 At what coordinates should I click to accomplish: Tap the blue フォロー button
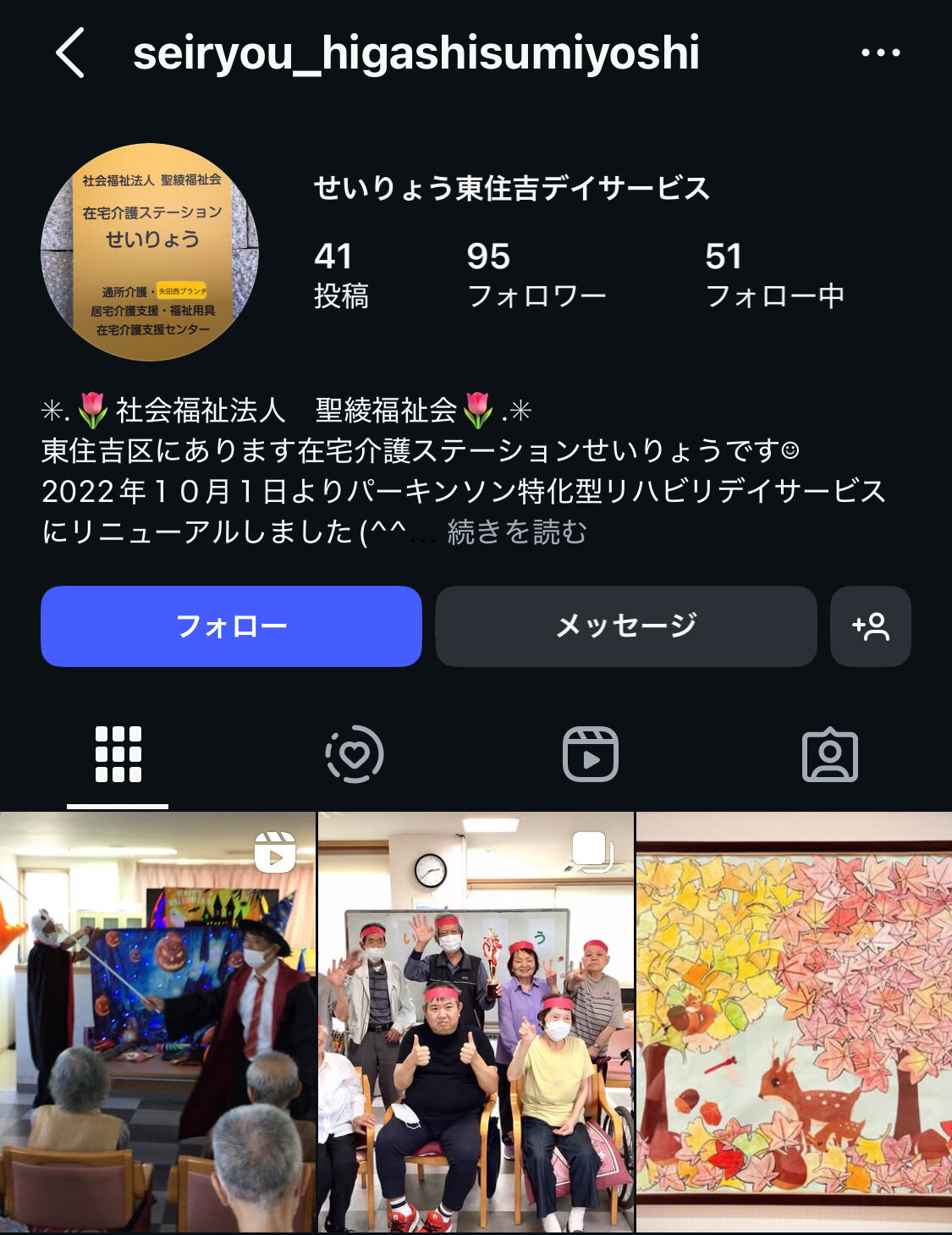(231, 626)
